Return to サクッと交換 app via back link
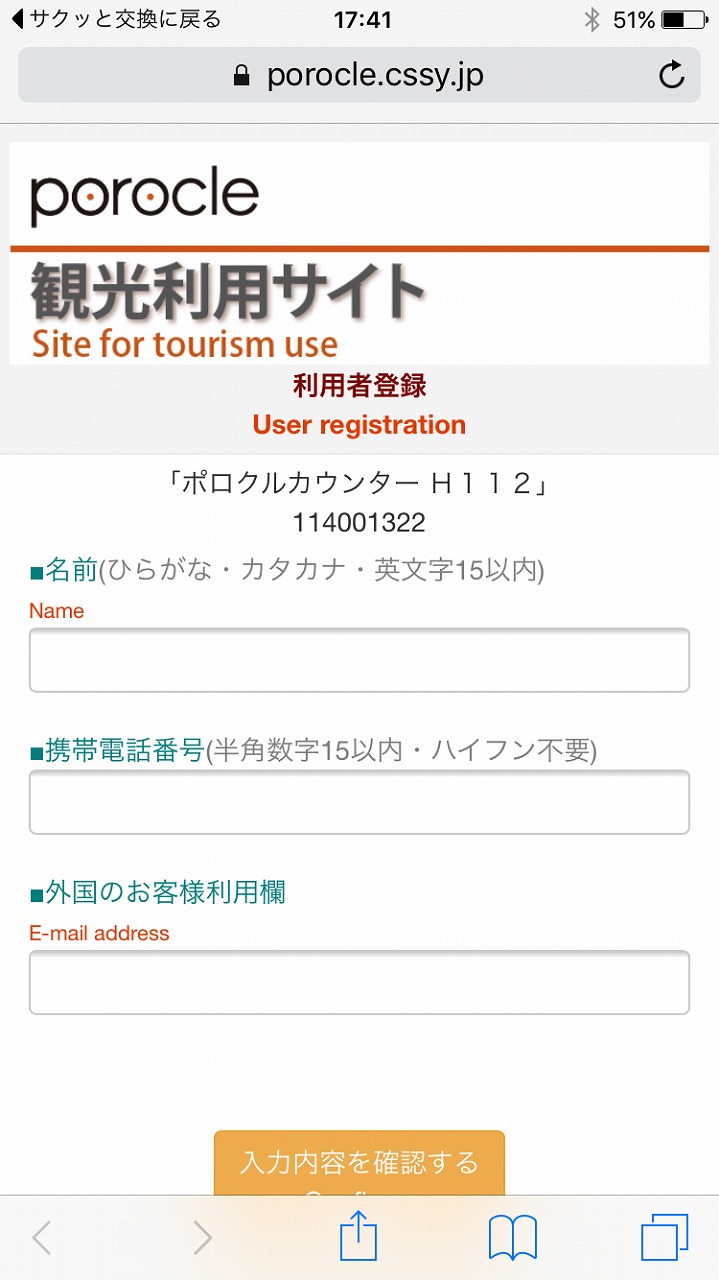This screenshot has height=1280, width=719. [115, 19]
